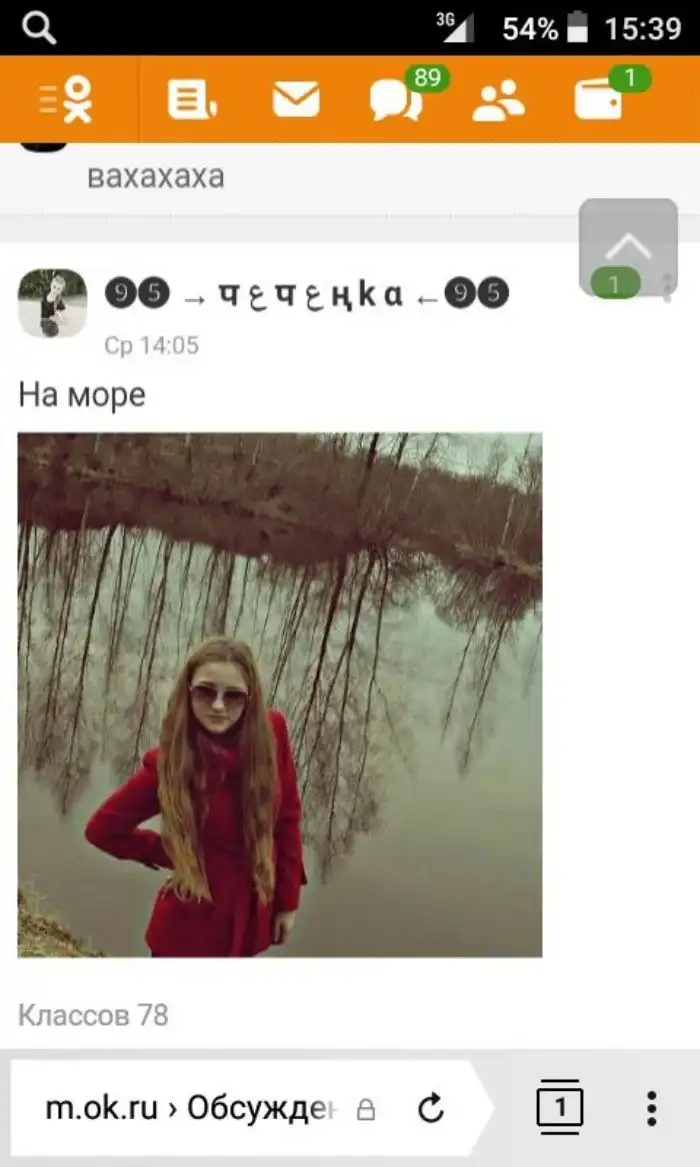This screenshot has width=700, height=1167.
Task: Open the commenter's profile avatar
Action: 52,303
